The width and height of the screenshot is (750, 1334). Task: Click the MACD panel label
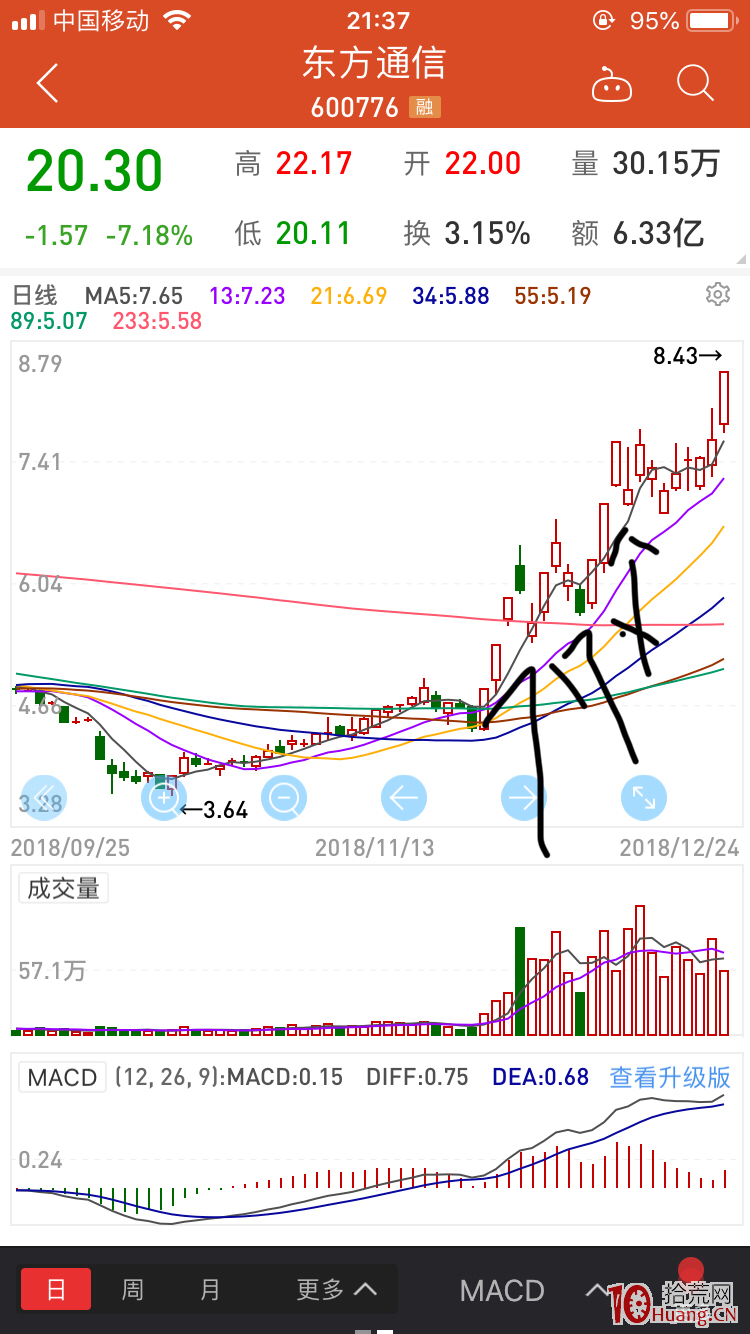62,1077
